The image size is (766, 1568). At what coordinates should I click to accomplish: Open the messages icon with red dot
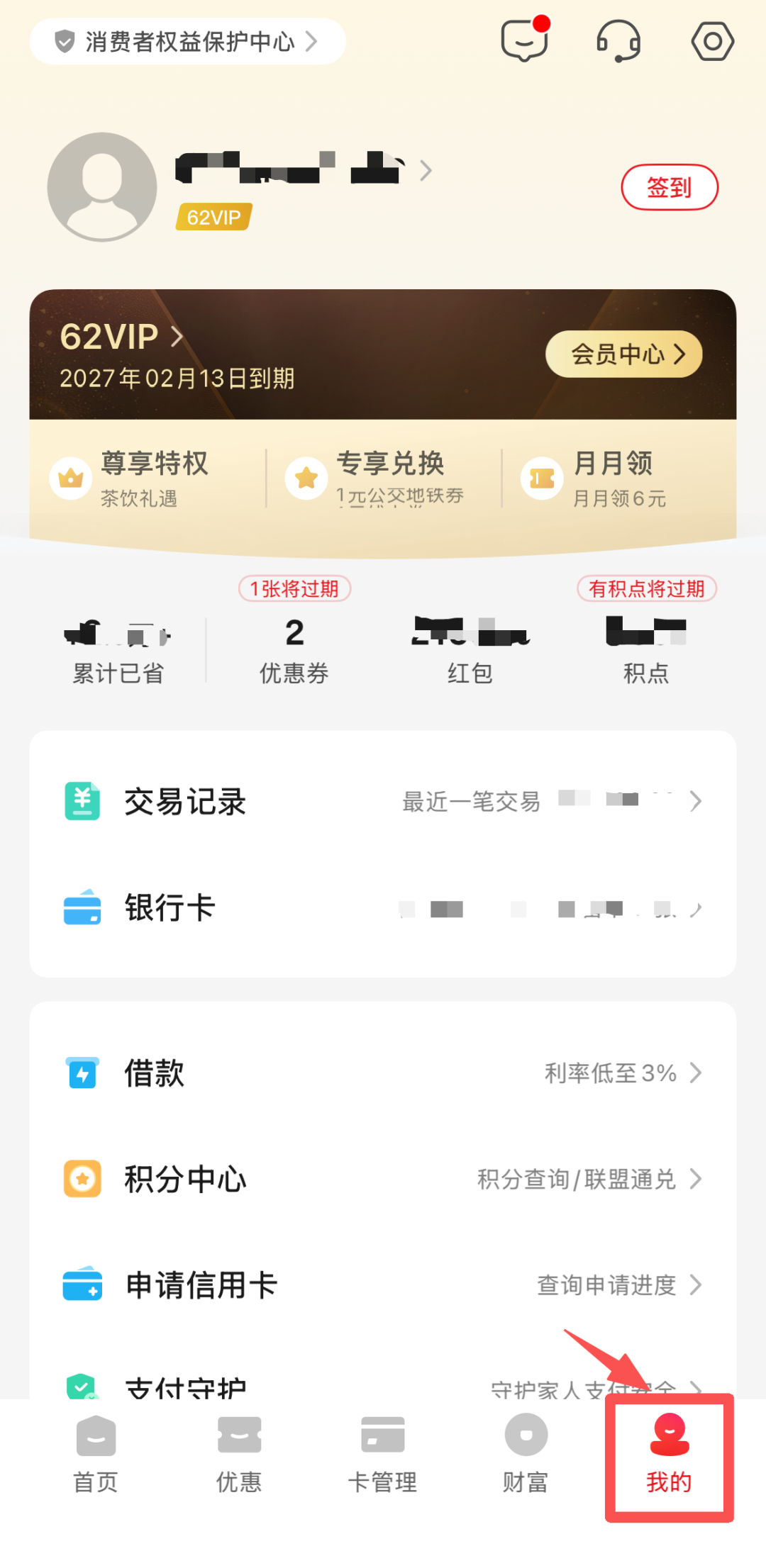[524, 41]
